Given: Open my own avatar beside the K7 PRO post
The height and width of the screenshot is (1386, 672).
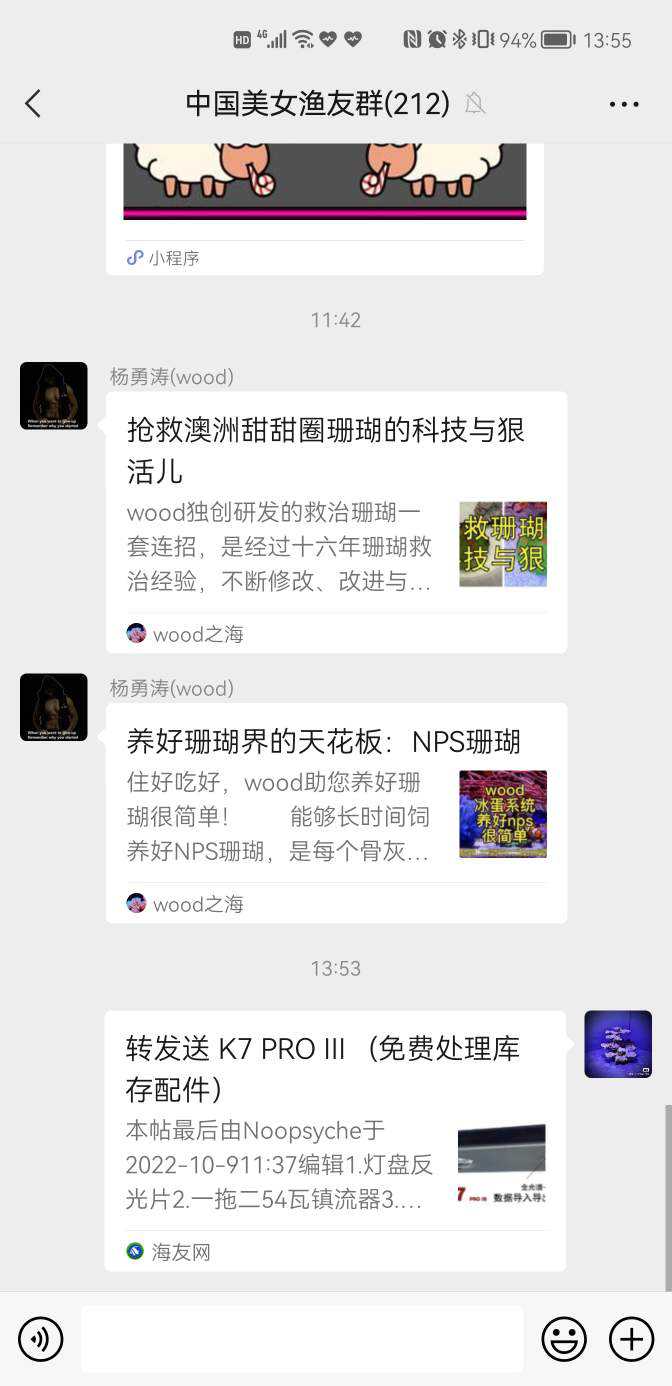Looking at the screenshot, I should 618,1044.
